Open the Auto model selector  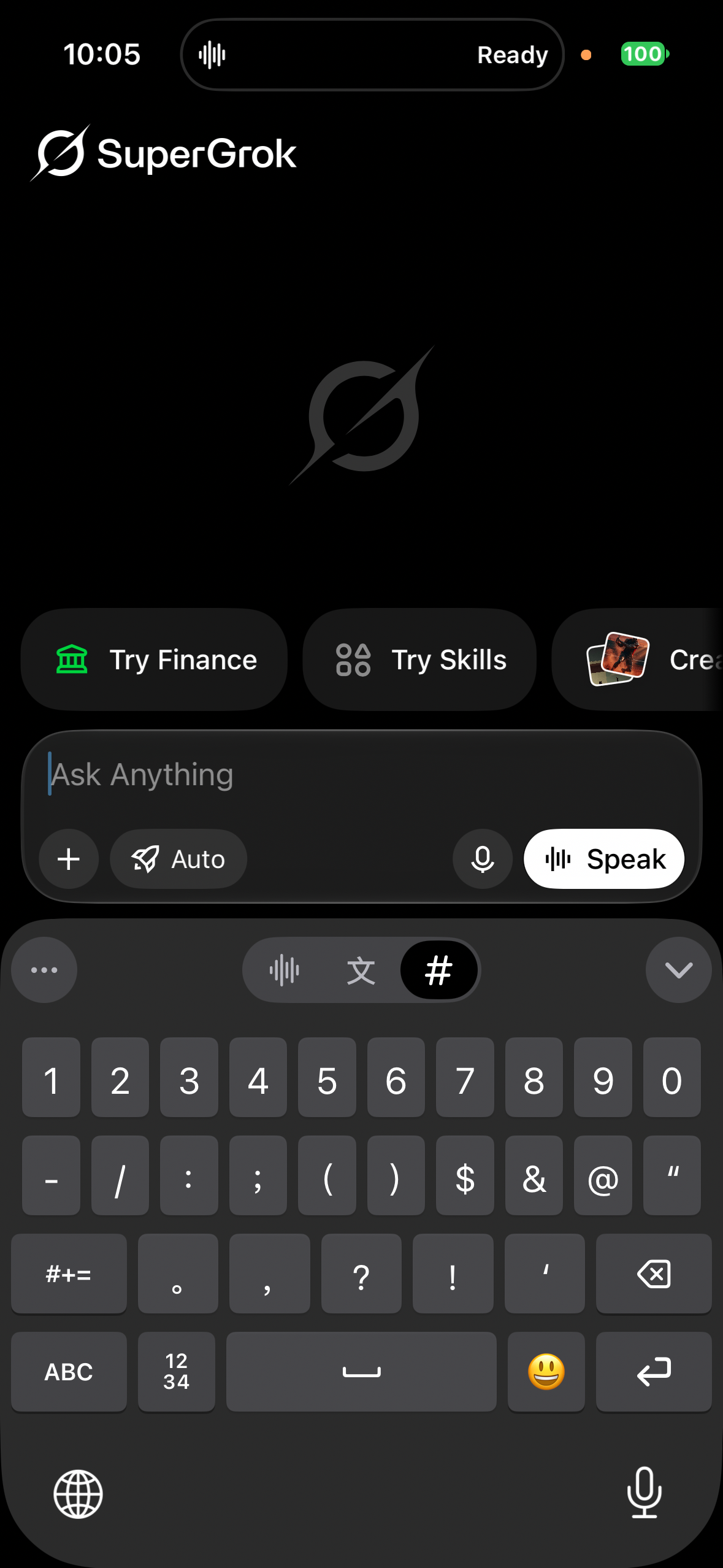point(178,859)
